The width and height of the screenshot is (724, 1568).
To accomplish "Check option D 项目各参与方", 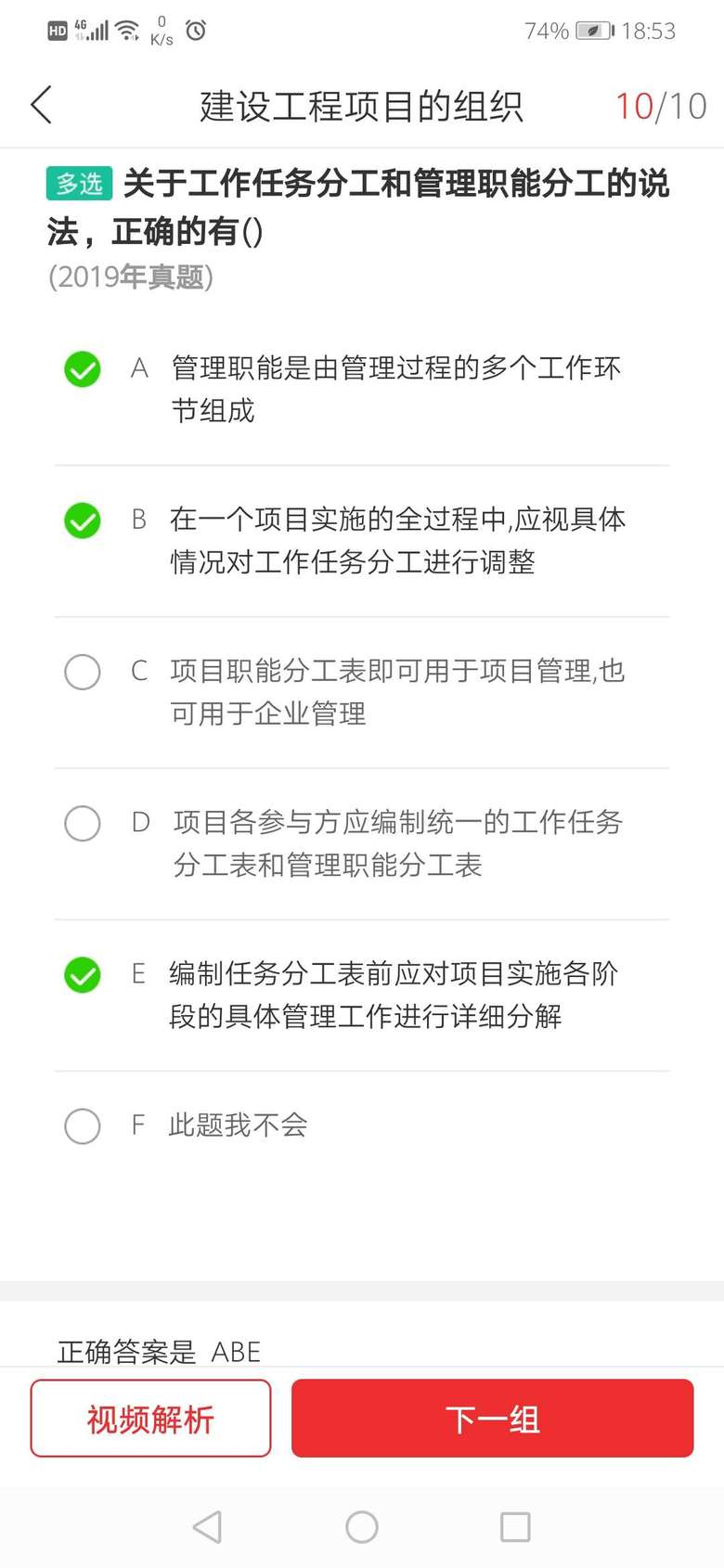I will tap(83, 823).
